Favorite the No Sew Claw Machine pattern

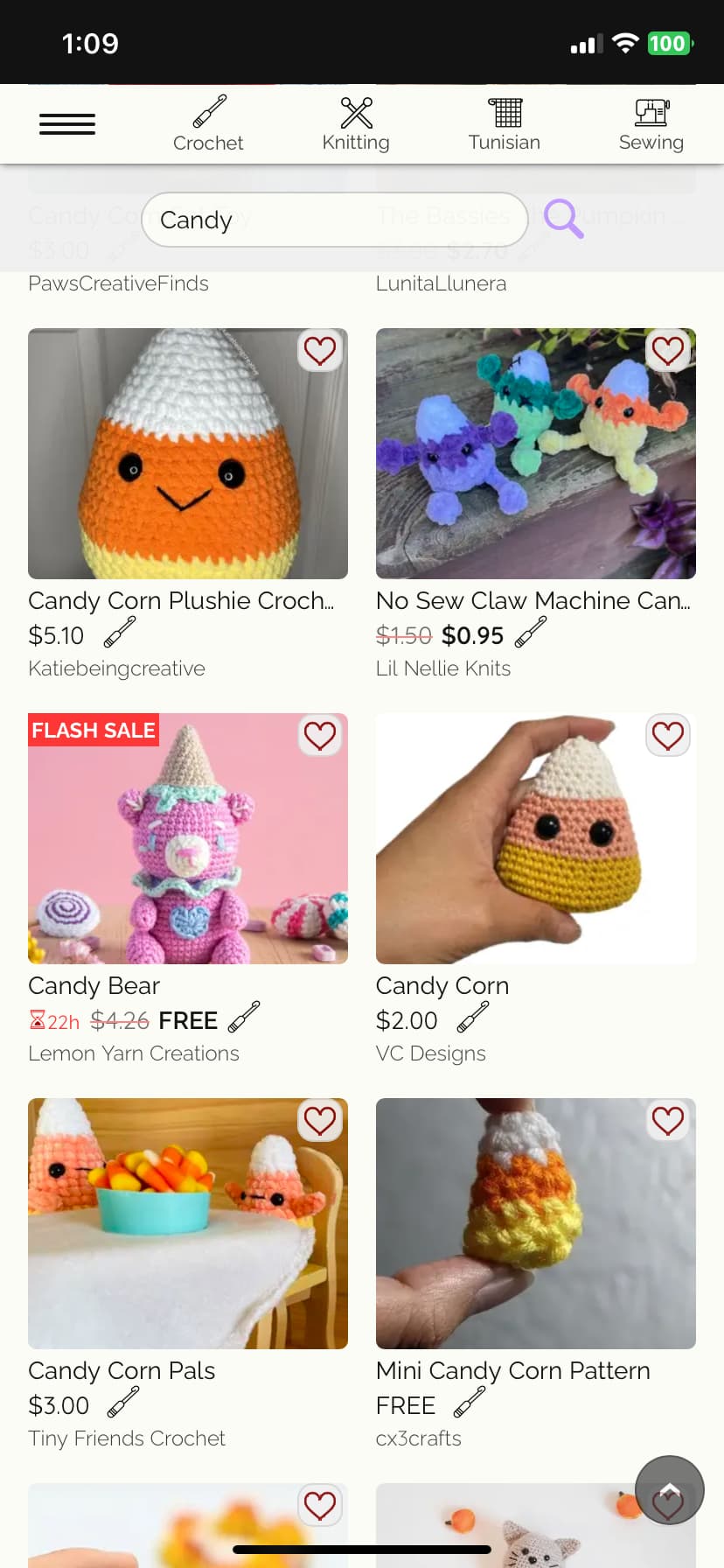(x=668, y=351)
